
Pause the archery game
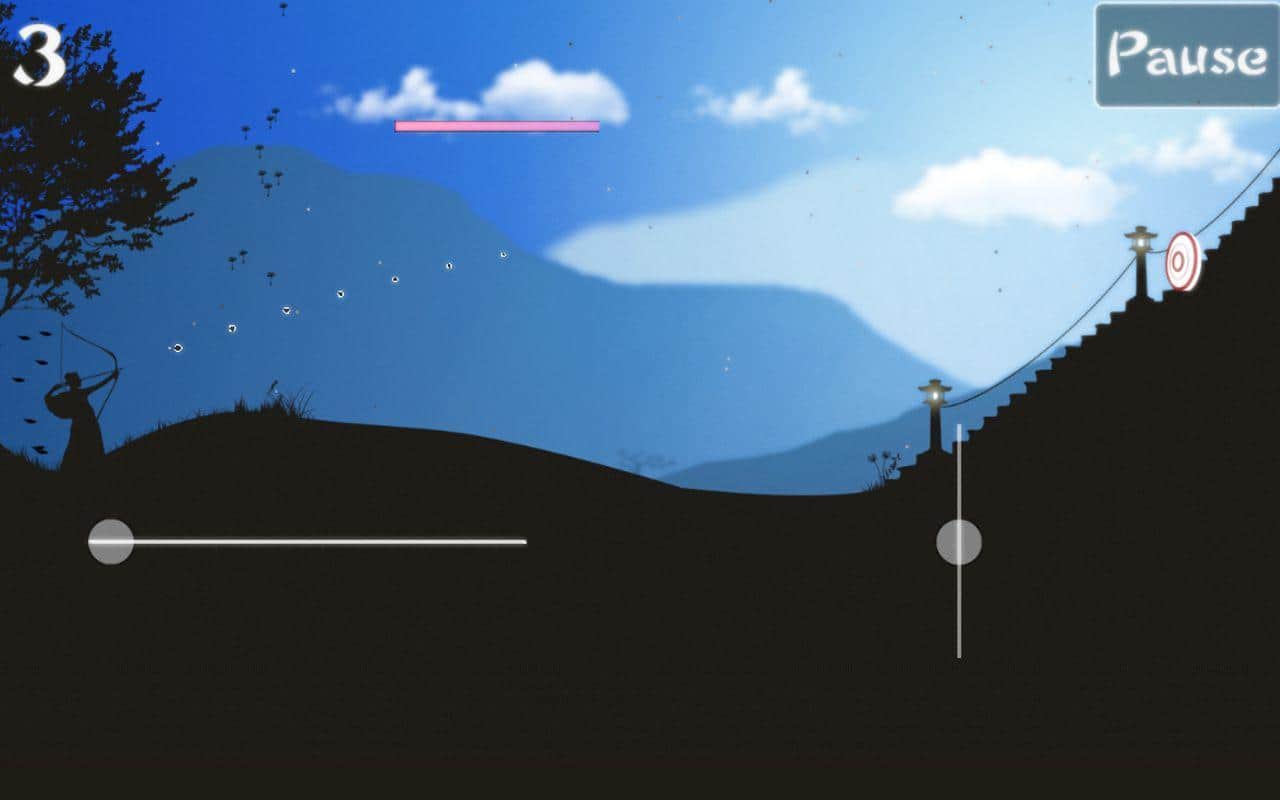1187,55
